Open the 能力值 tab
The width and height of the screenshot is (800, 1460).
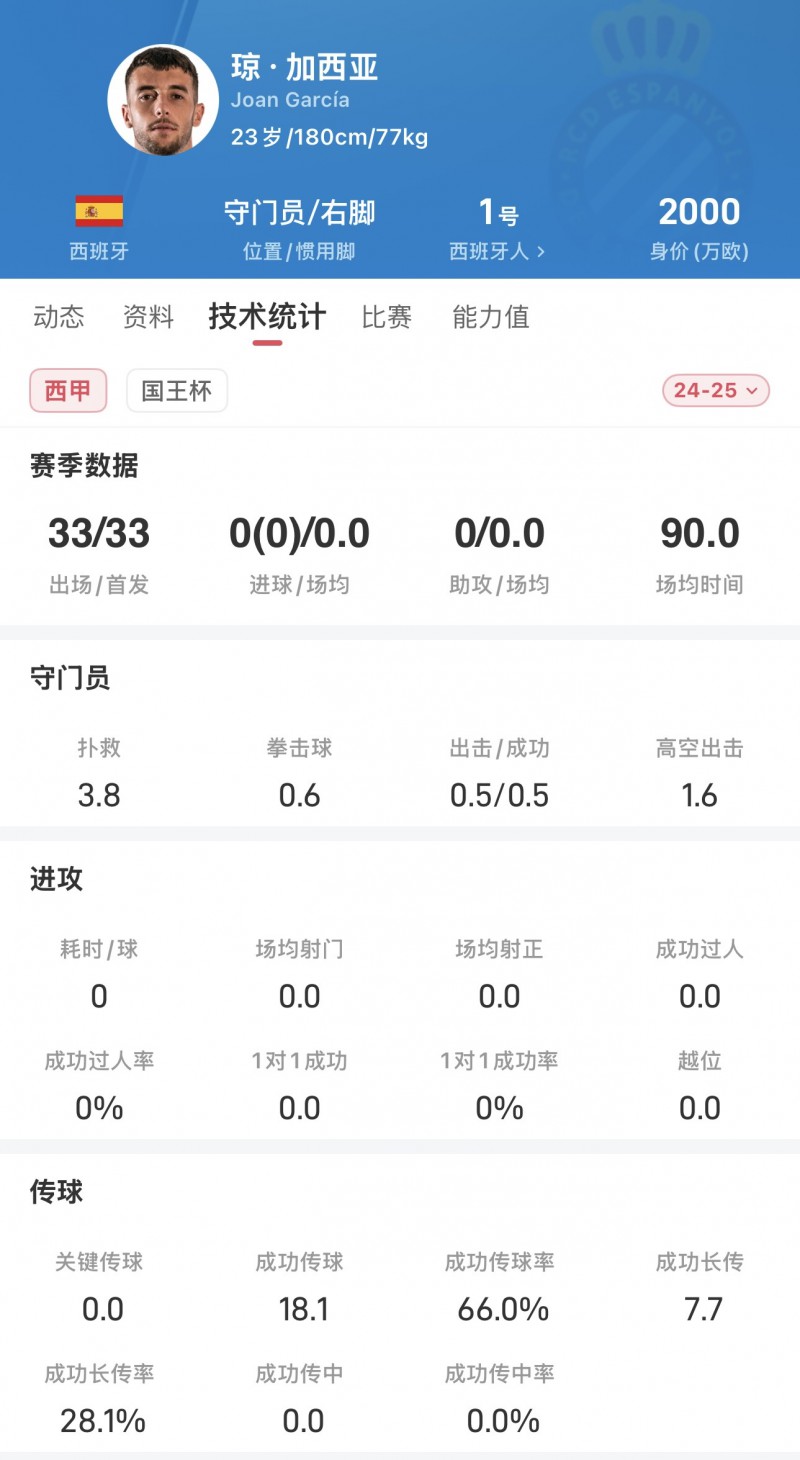[x=491, y=317]
